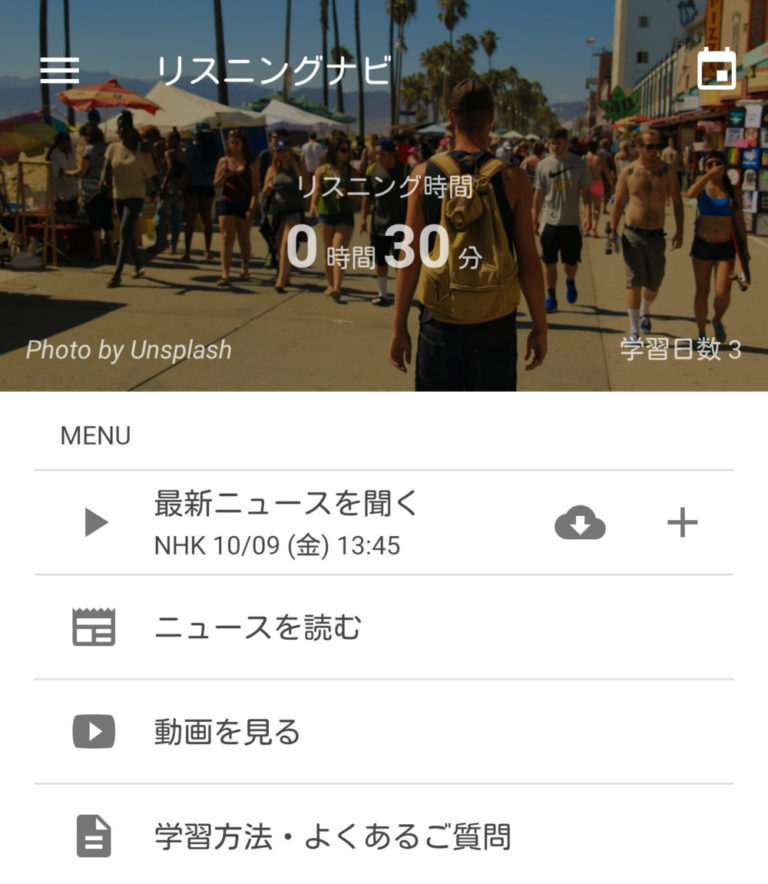Viewport: 768px width, 884px height.
Task: Tap the plus icon next to the download button
Action: pos(682,520)
